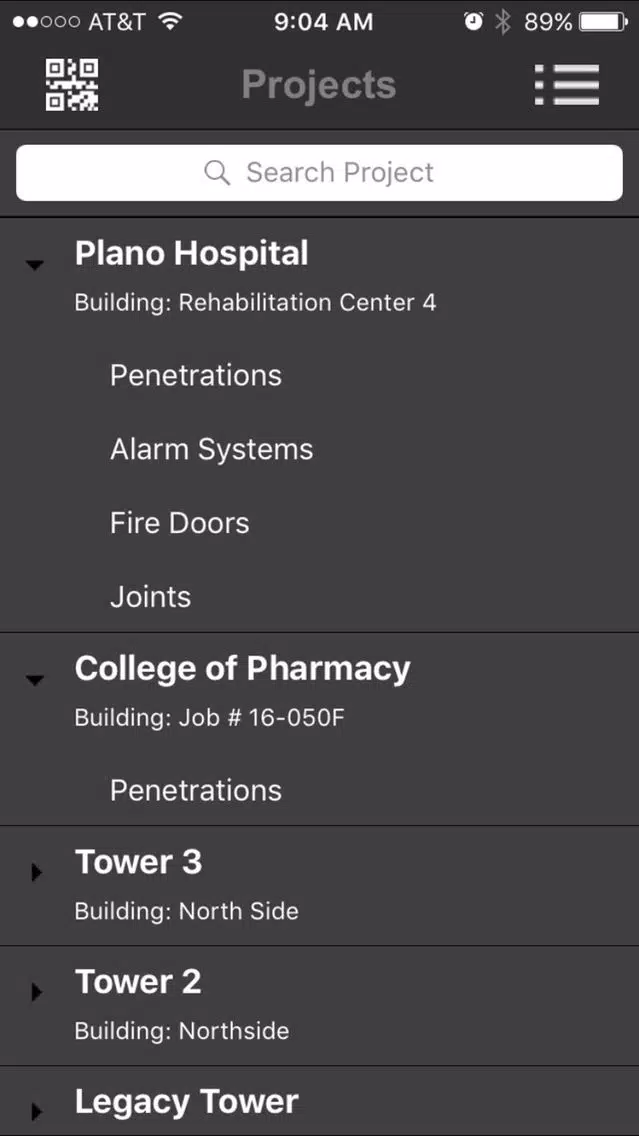The width and height of the screenshot is (639, 1136).
Task: Open Joints category
Action: pyautogui.click(x=151, y=597)
